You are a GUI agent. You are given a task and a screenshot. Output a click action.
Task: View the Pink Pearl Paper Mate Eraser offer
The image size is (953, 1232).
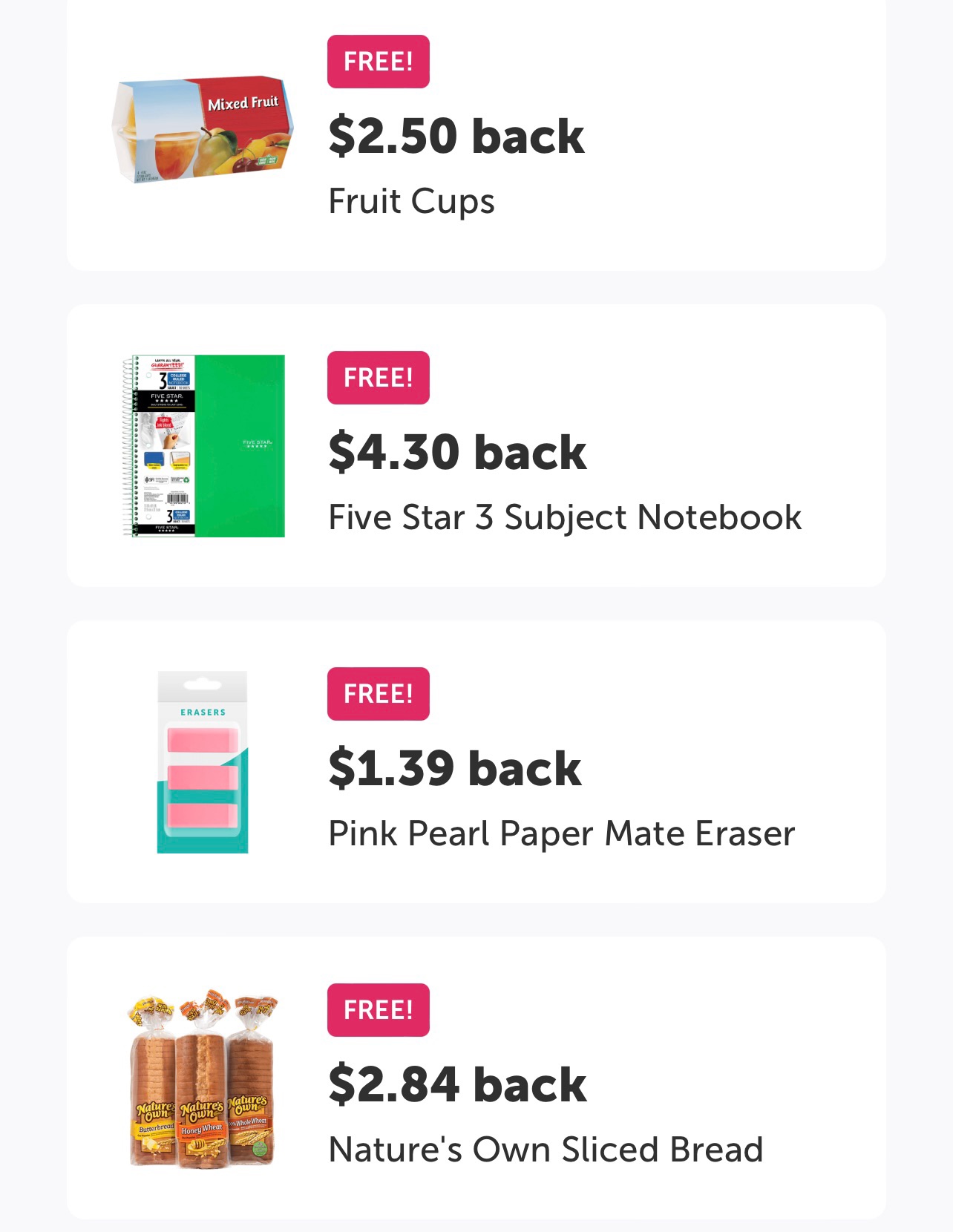point(475,761)
